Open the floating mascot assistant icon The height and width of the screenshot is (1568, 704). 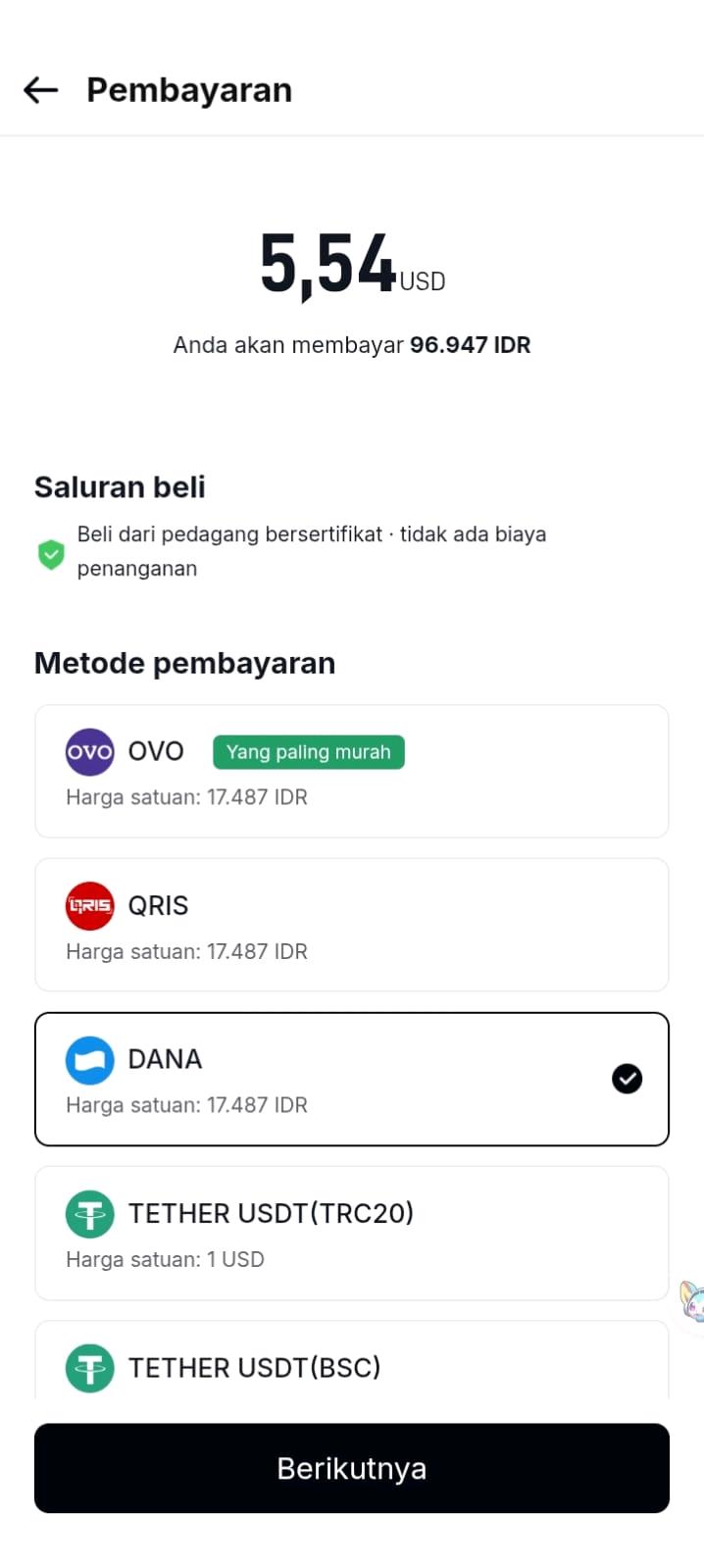pyautogui.click(x=693, y=1300)
